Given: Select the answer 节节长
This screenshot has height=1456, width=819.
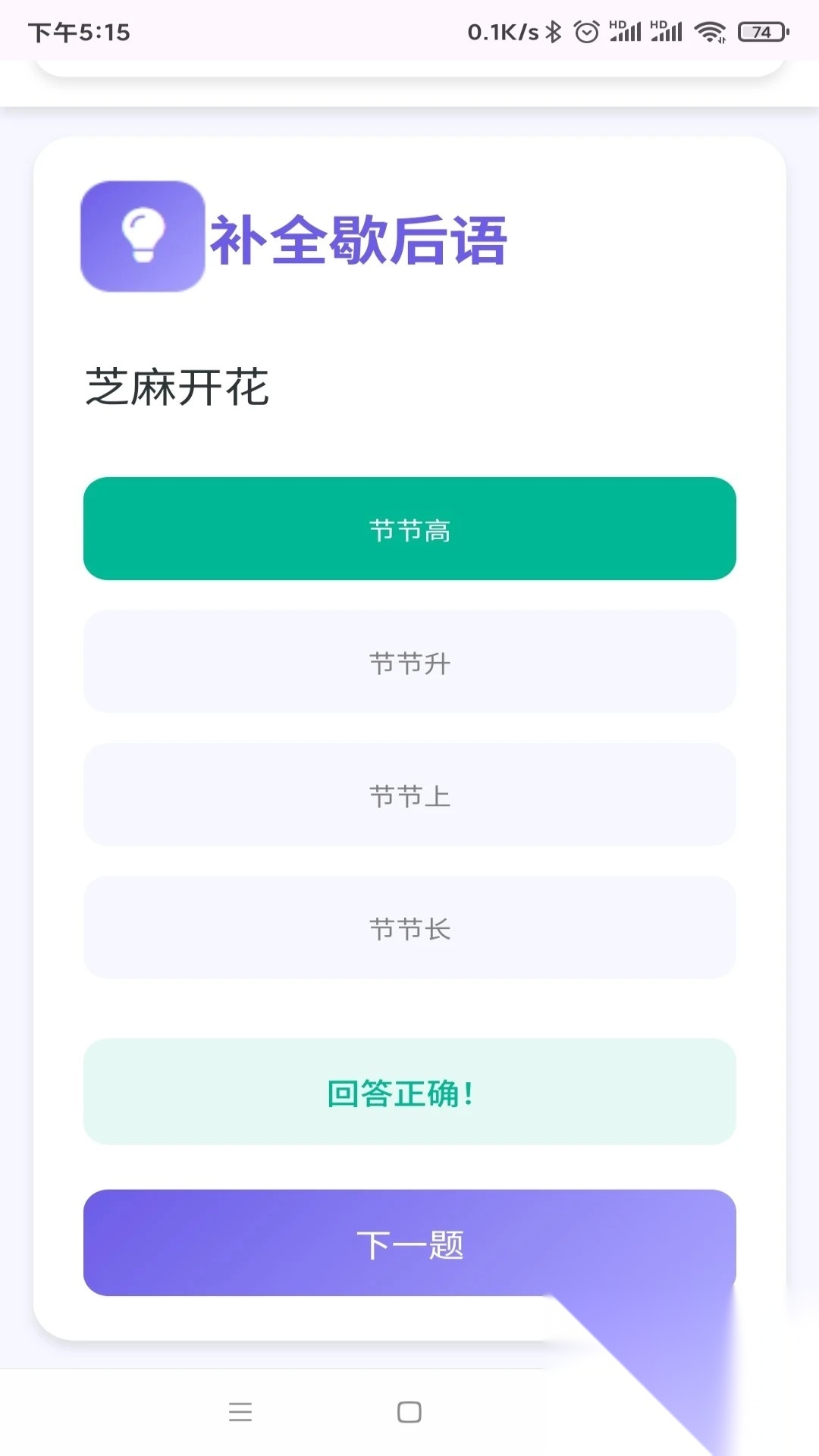Looking at the screenshot, I should [409, 927].
